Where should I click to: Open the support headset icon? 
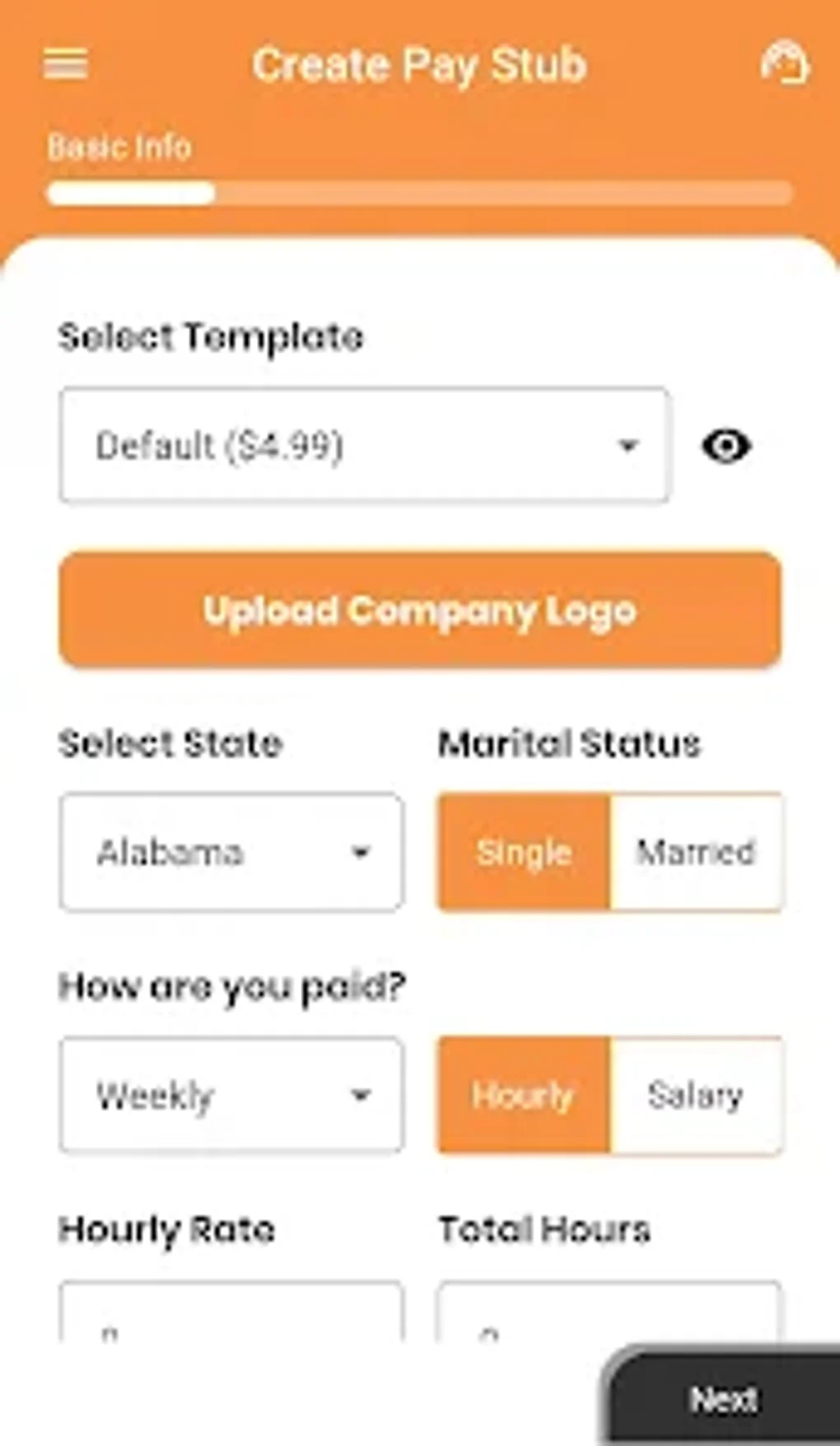coord(785,63)
